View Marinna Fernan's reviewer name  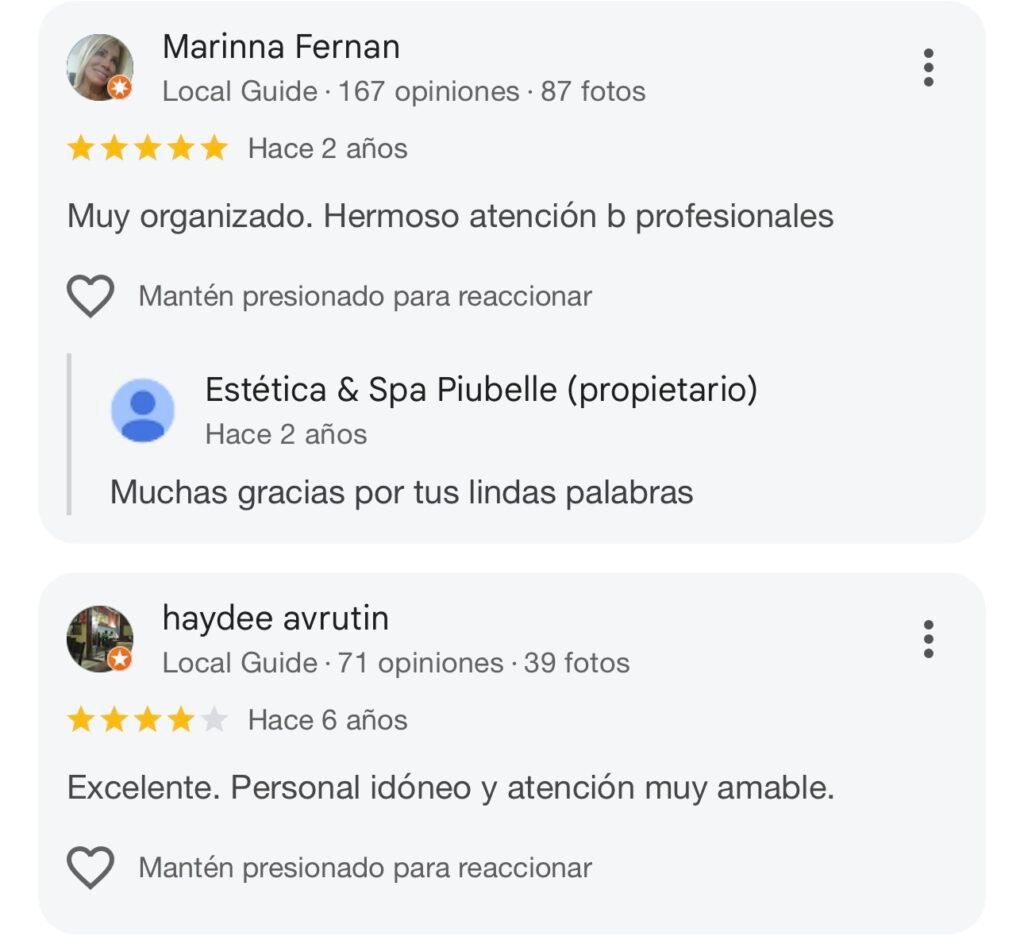281,46
